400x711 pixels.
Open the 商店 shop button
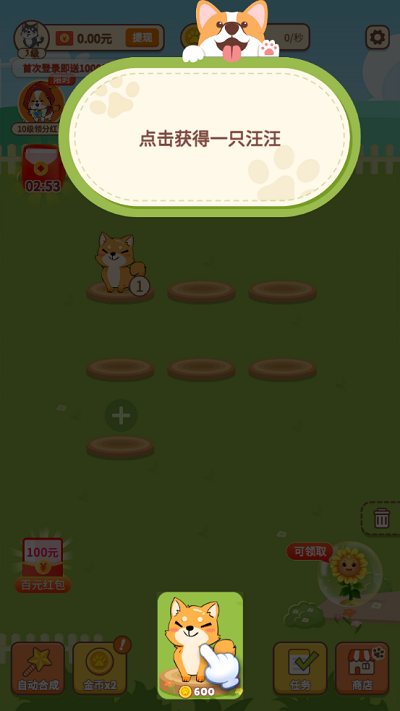362,668
